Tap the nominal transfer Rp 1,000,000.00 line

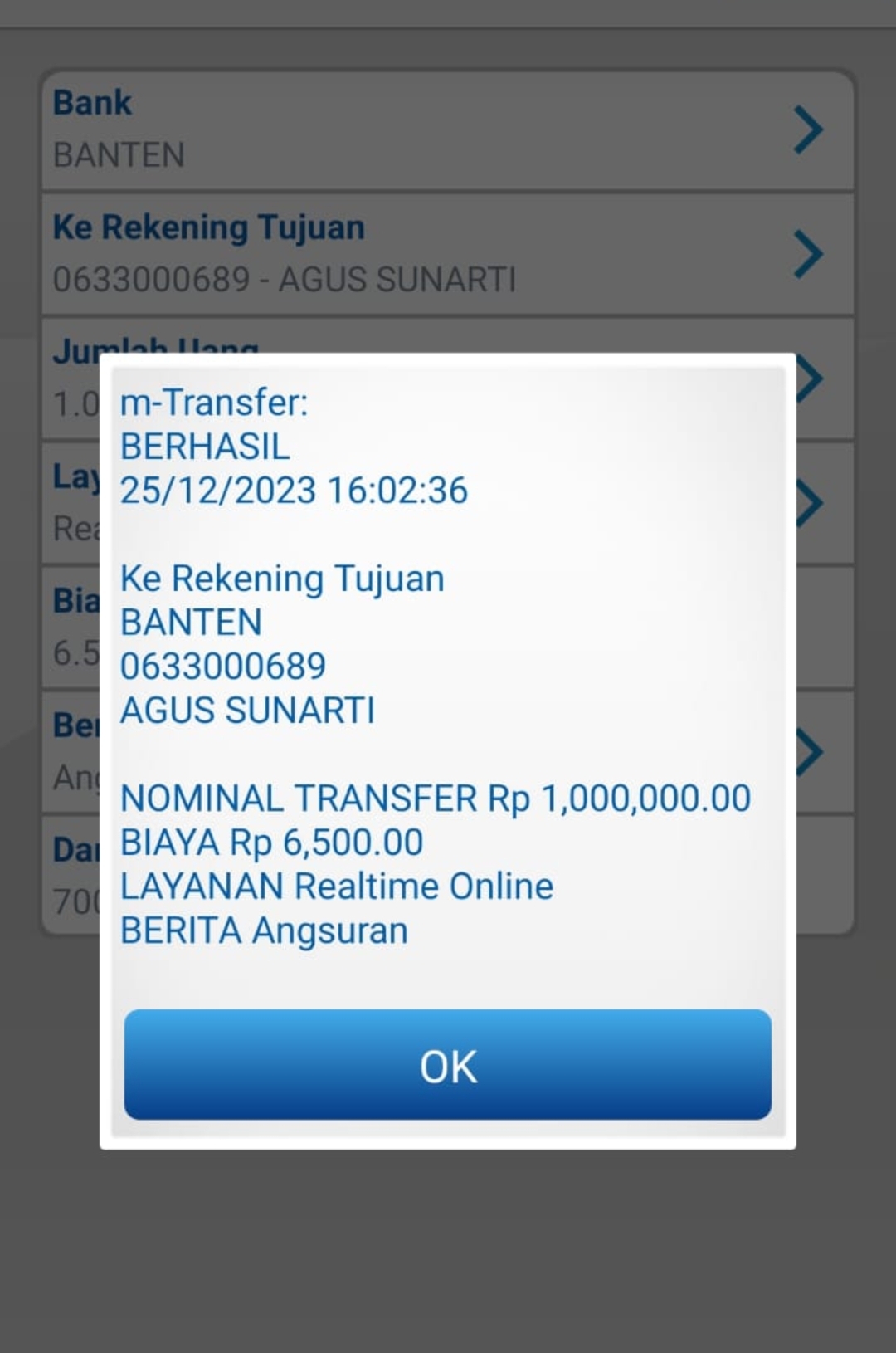434,798
